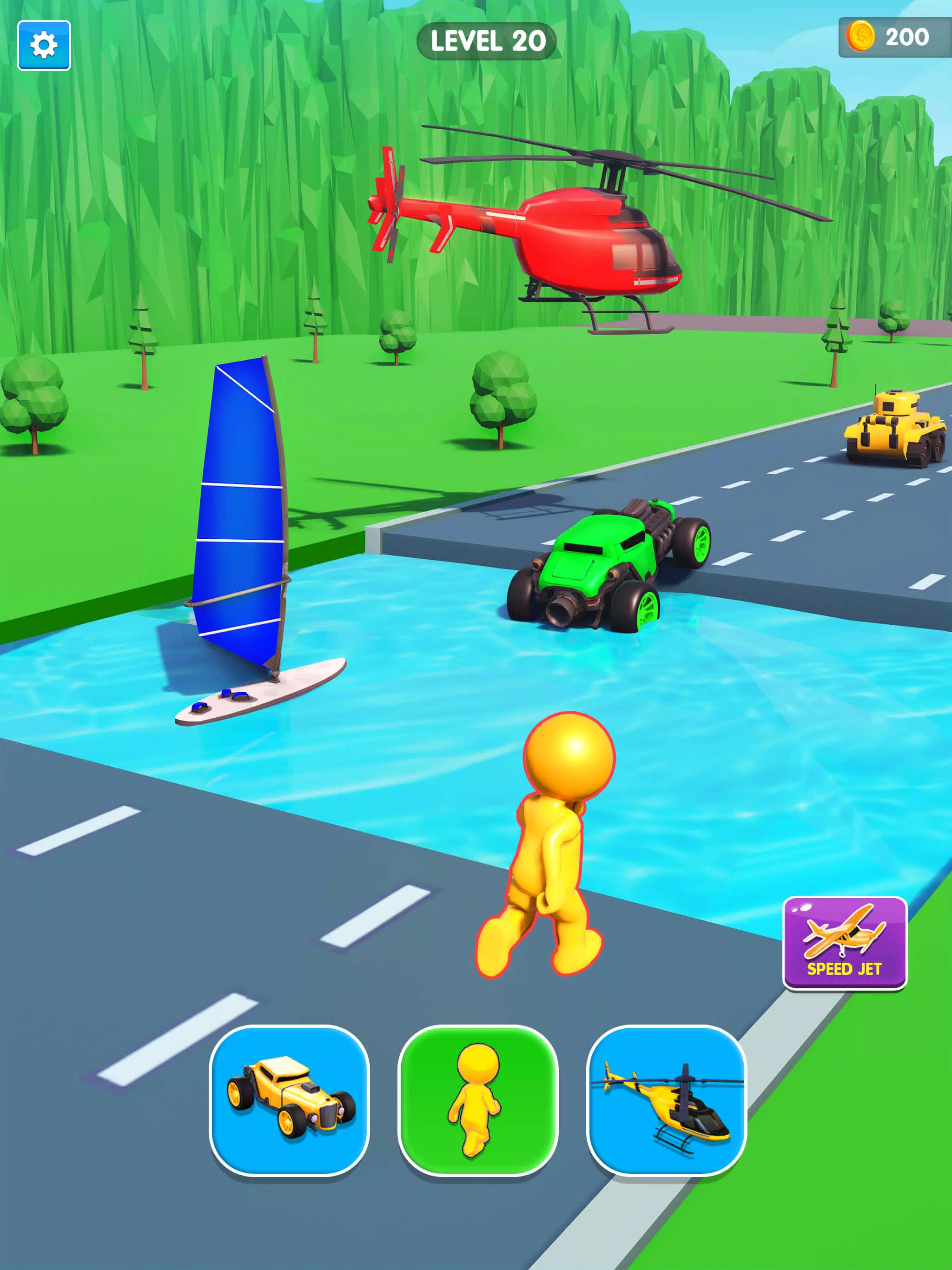Switch to the yellow helicopter vehicle
Viewport: 952px width, 1270px height.
(666, 1100)
